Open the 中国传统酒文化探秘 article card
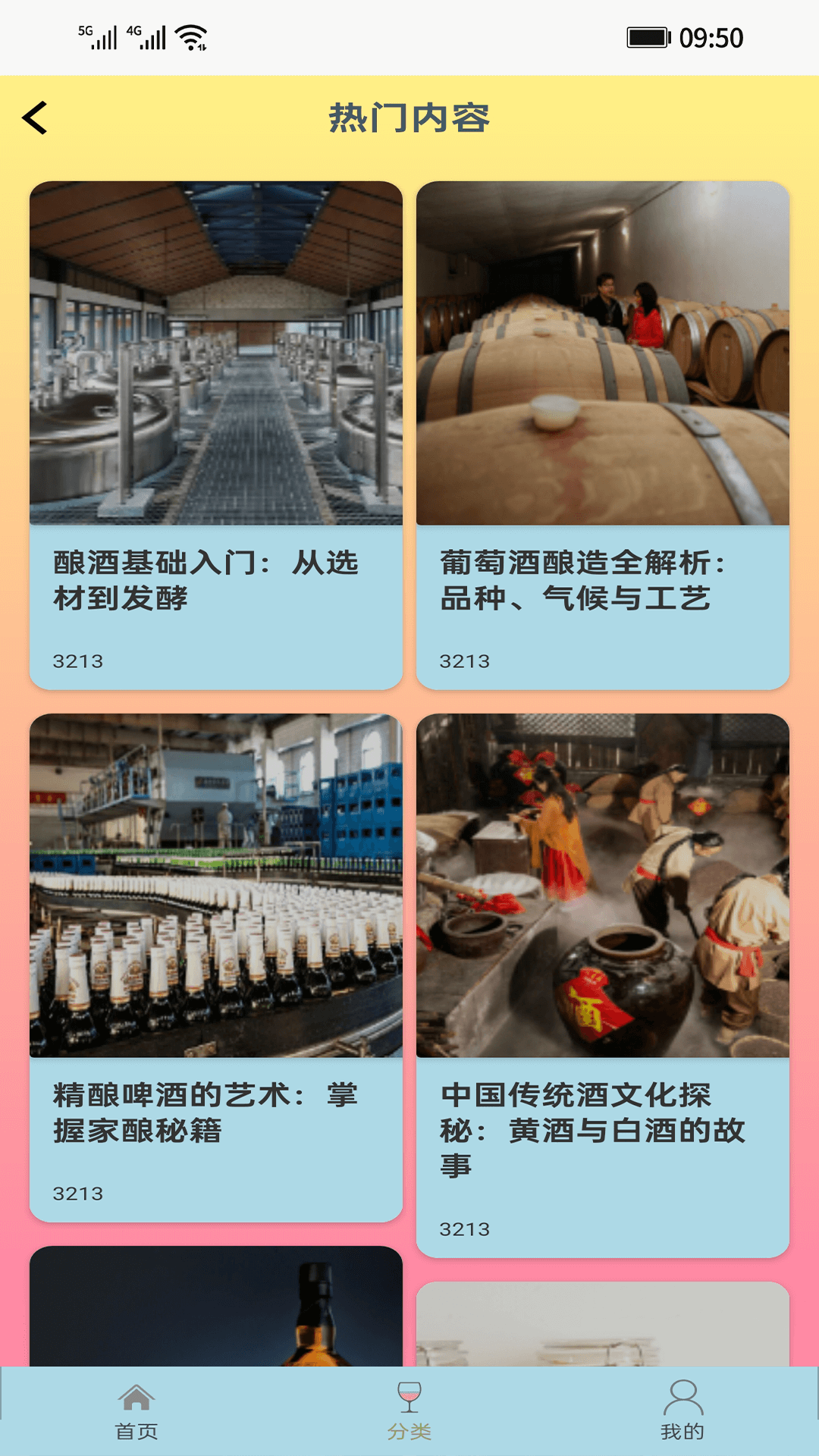Screen dimensions: 819x1456 point(603,986)
